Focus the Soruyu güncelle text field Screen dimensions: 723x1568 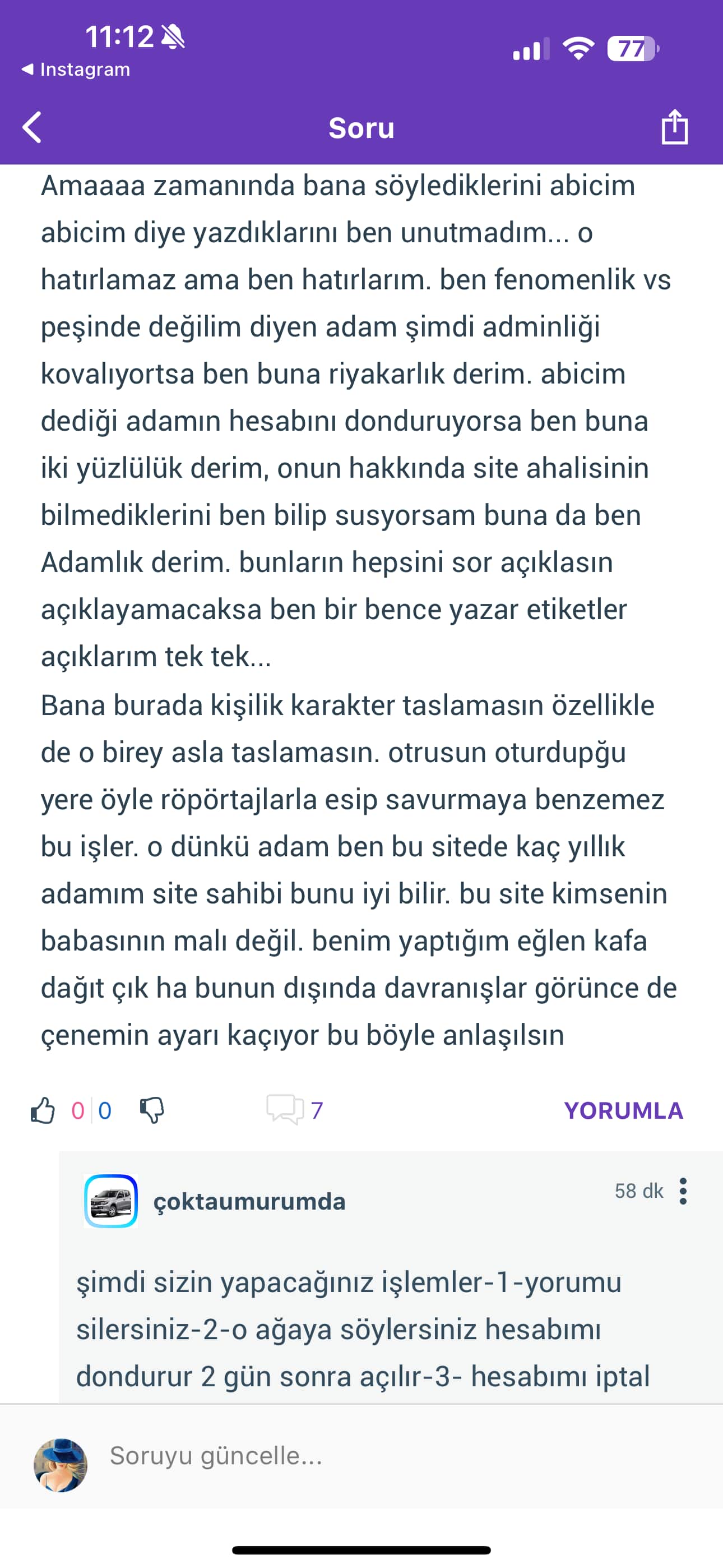point(402,1455)
